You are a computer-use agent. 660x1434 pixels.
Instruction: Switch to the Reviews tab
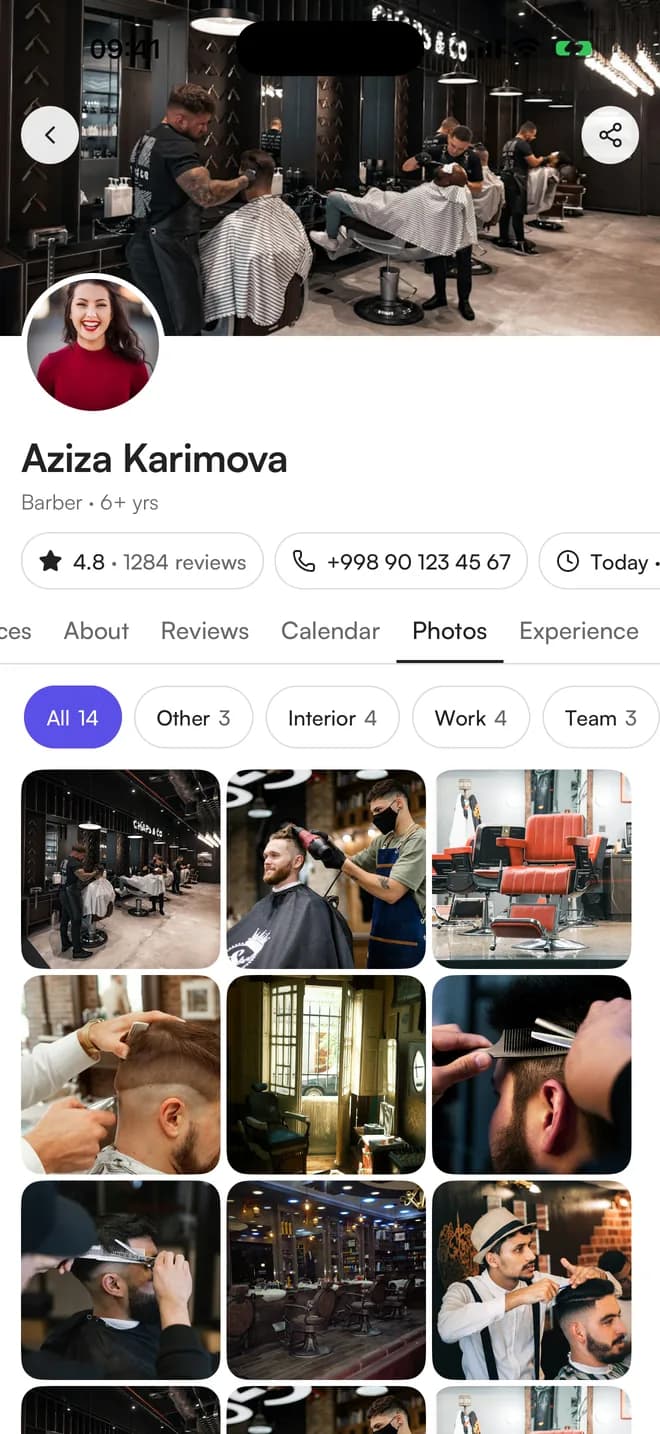[205, 631]
